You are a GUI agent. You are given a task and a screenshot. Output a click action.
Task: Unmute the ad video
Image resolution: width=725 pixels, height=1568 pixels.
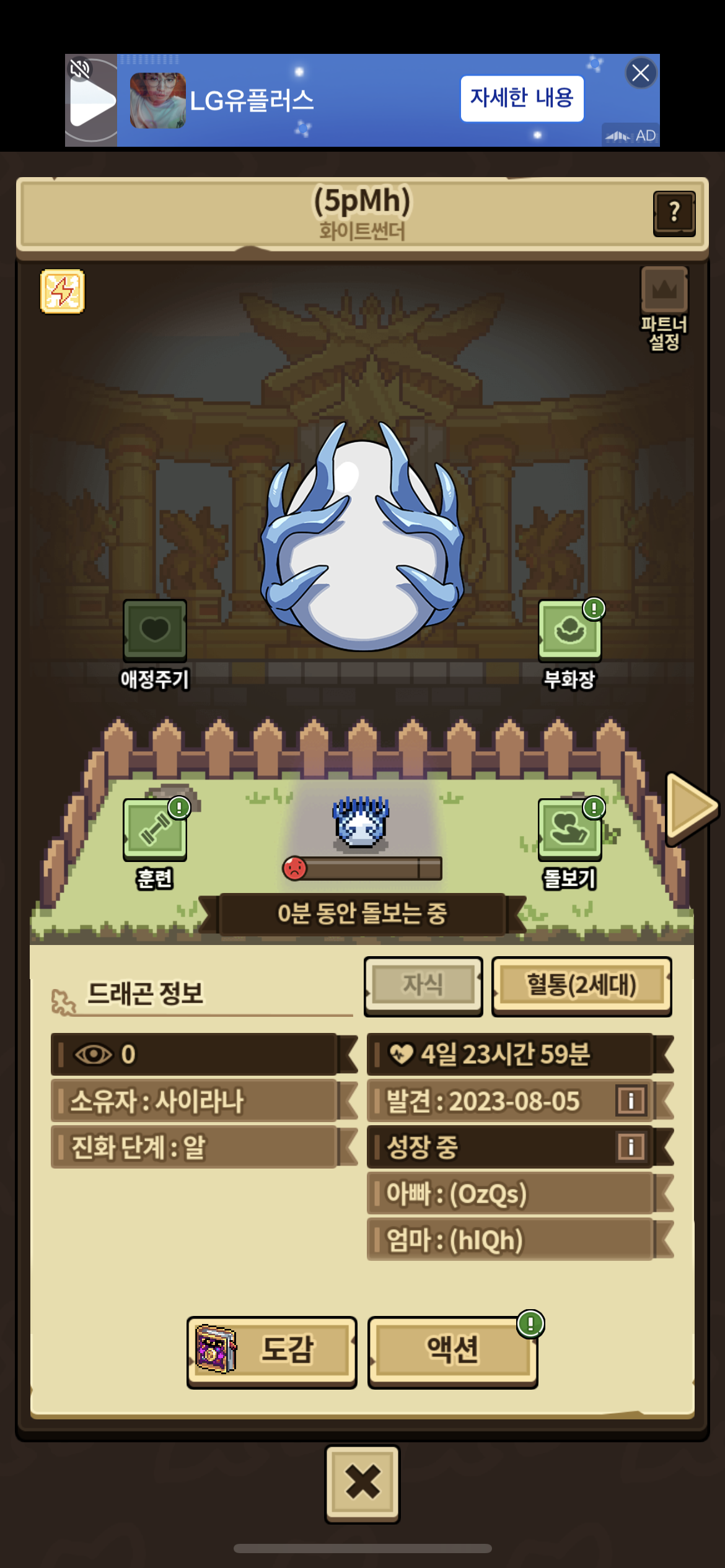point(81,69)
